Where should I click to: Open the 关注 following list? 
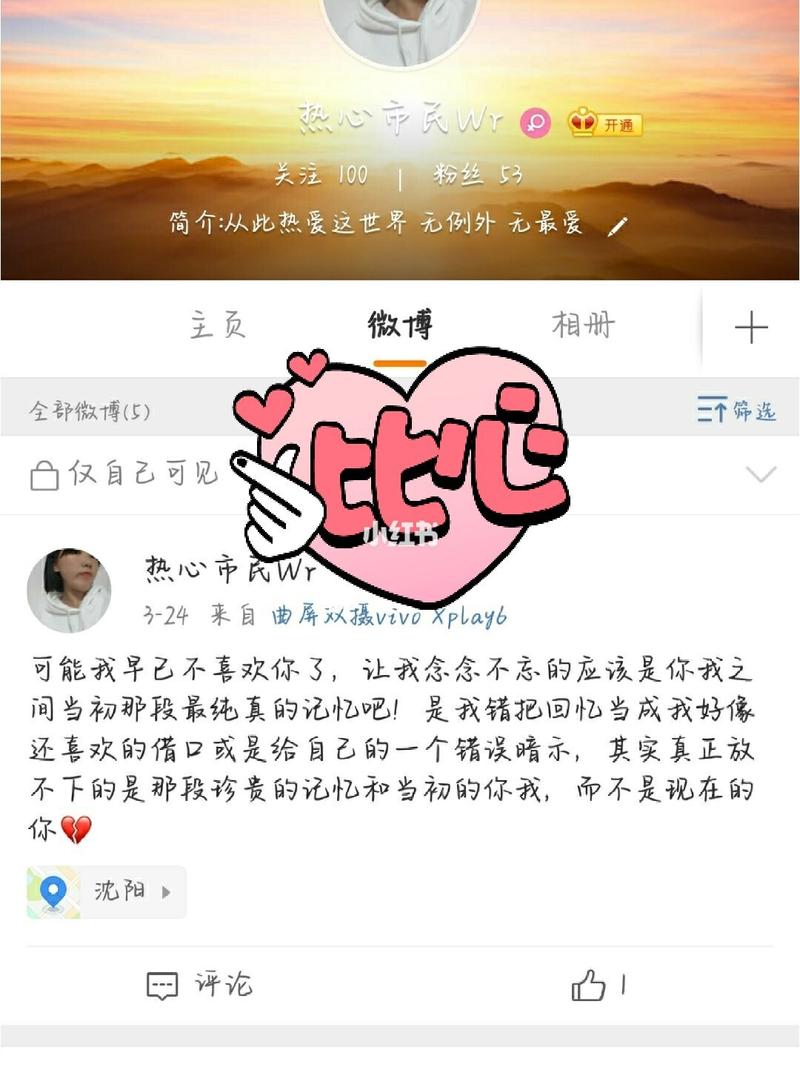tap(322, 175)
